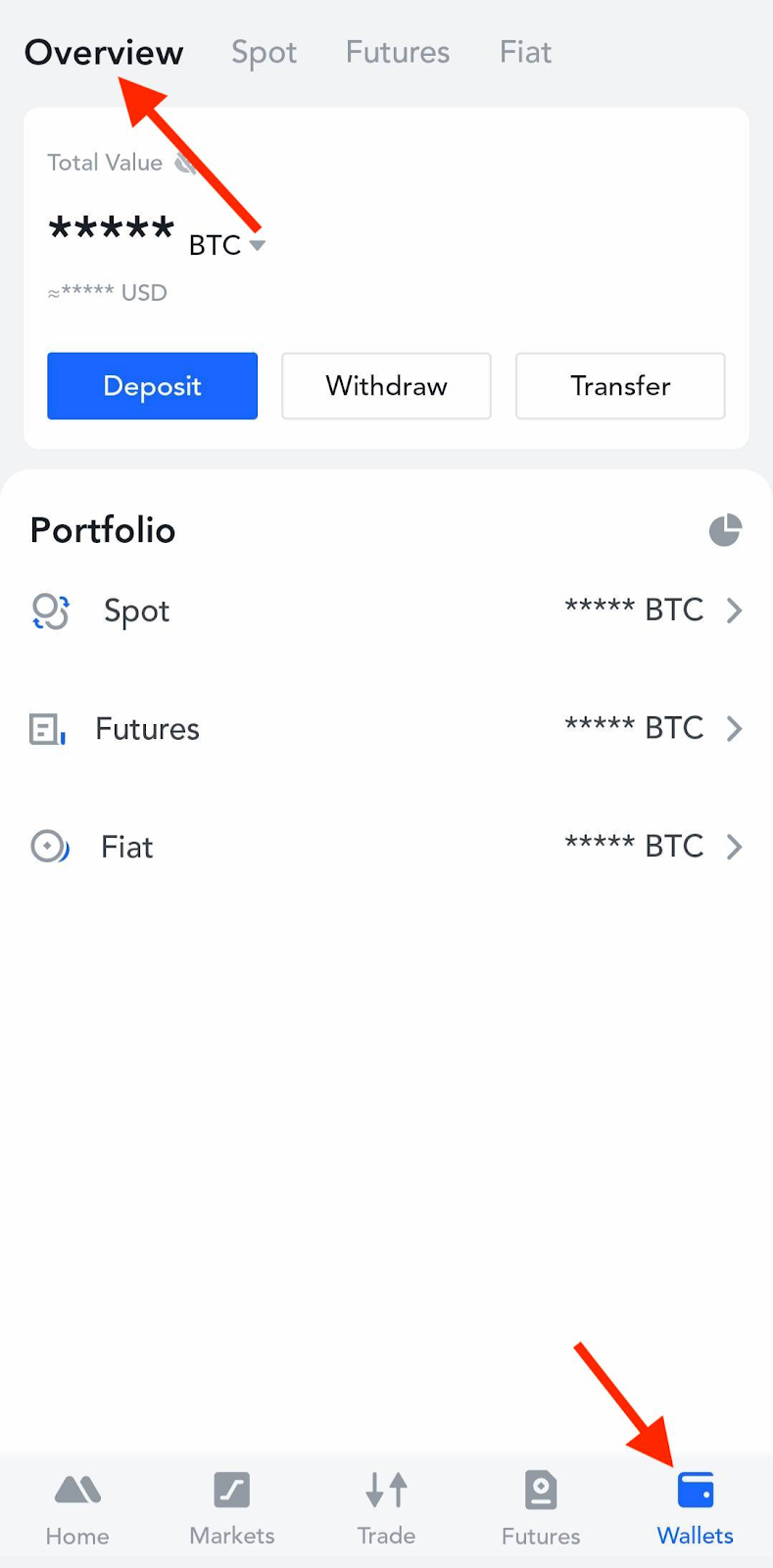View the Fiat portfolio row
This screenshot has height=1568, width=773.
pyautogui.click(x=386, y=847)
